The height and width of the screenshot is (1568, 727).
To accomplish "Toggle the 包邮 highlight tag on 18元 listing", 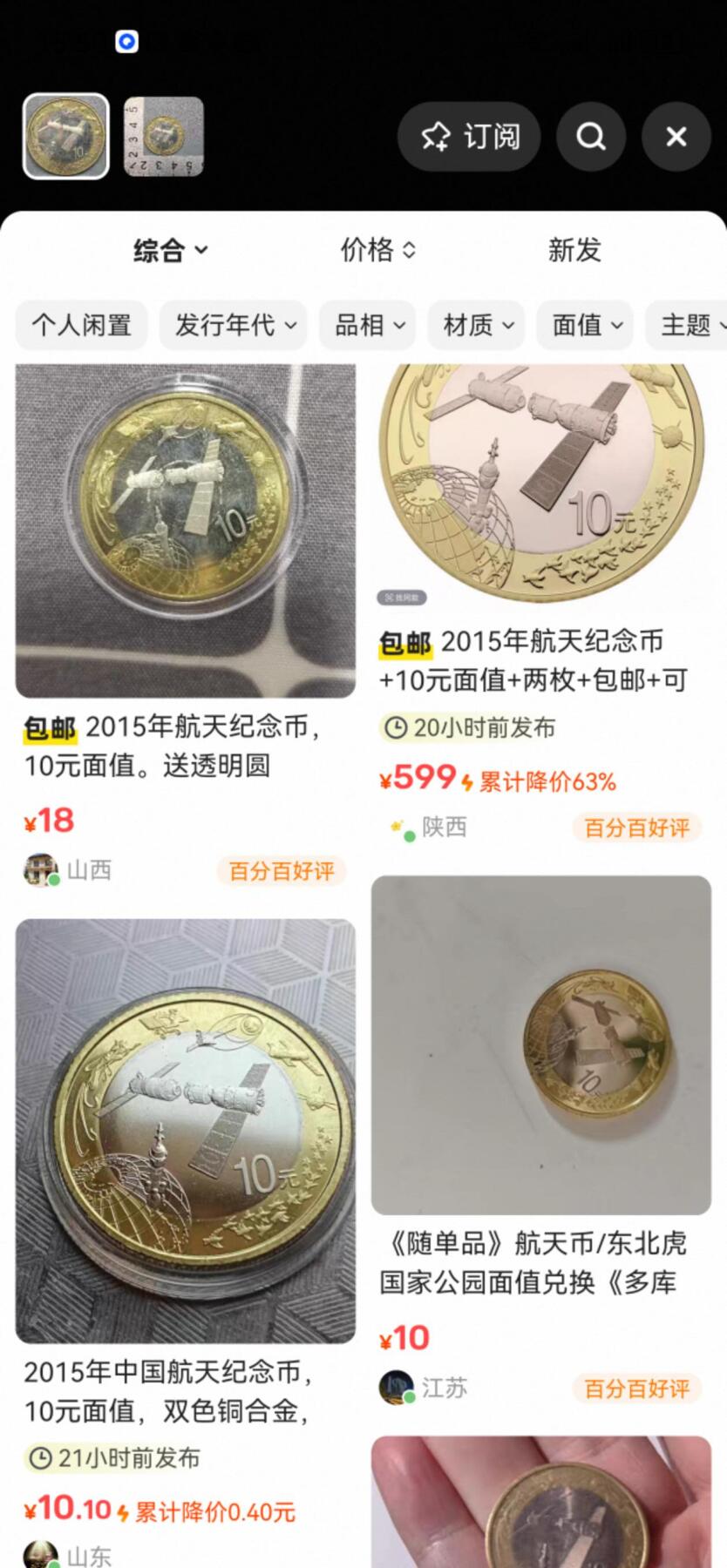I will pyautogui.click(x=49, y=728).
